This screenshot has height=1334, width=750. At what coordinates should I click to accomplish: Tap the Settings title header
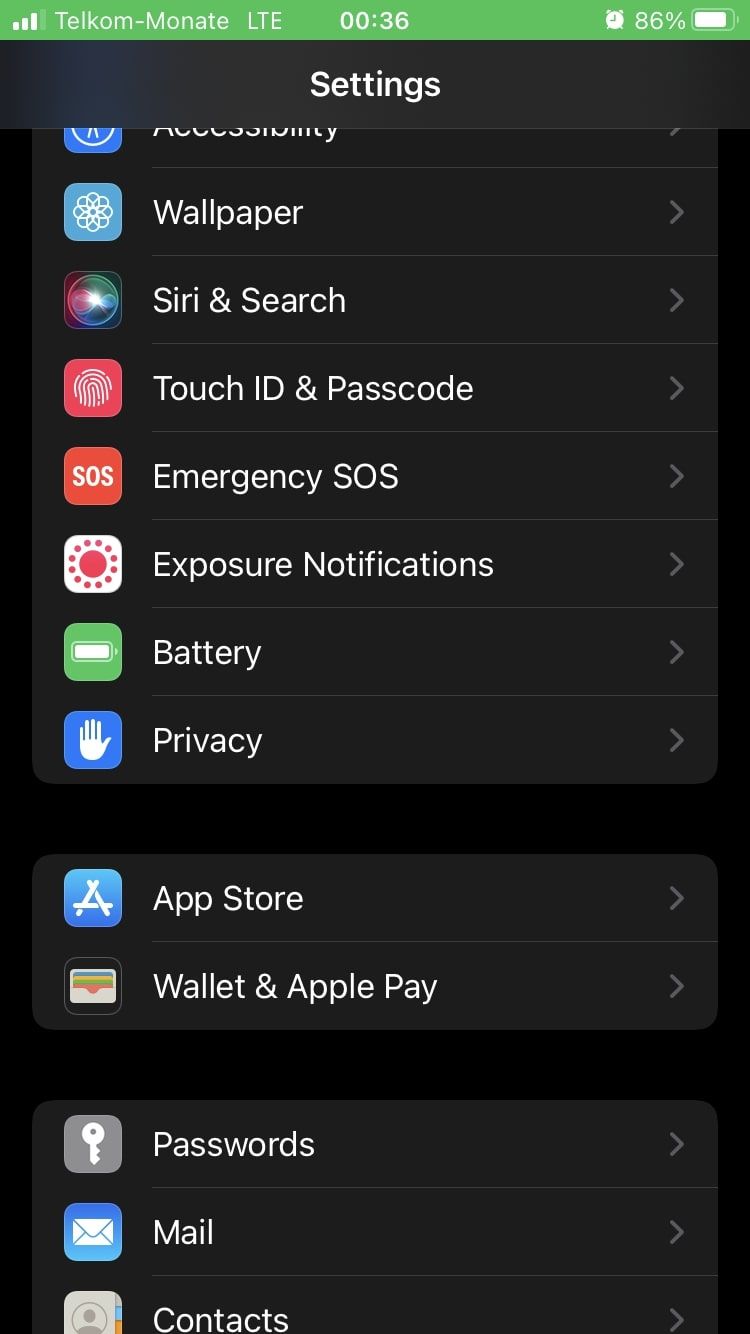click(x=375, y=84)
